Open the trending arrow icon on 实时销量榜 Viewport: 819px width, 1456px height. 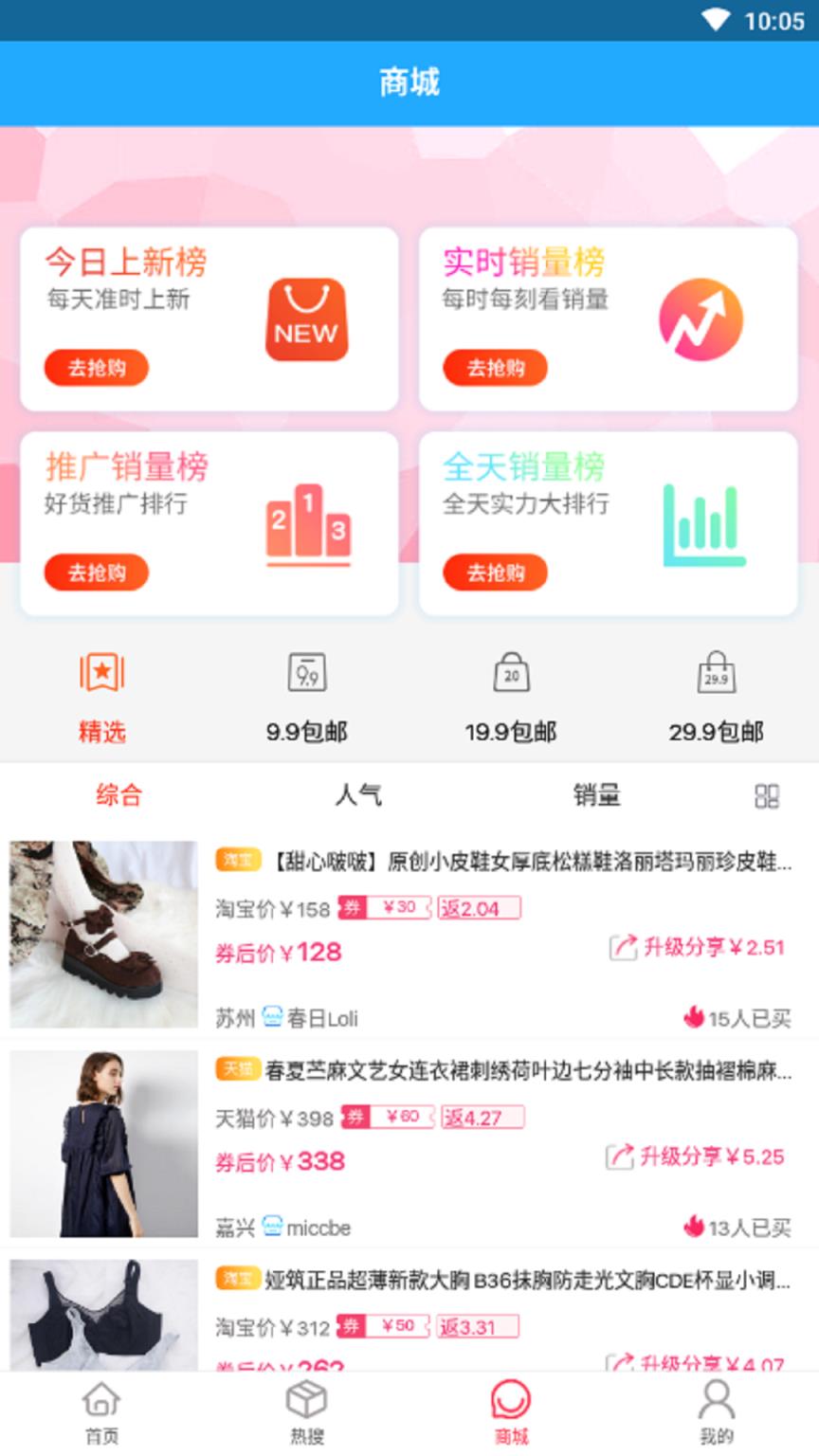click(701, 319)
